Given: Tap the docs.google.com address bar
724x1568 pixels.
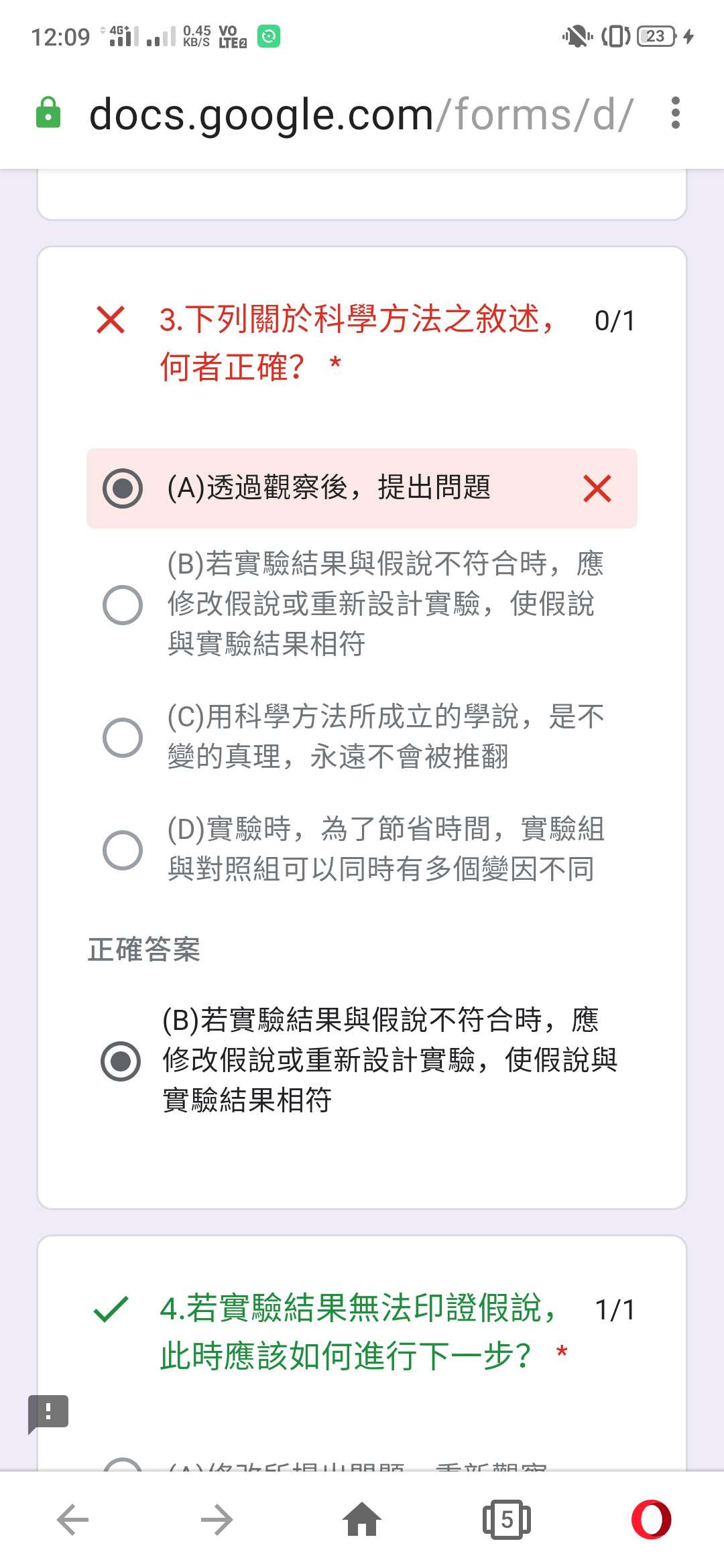Looking at the screenshot, I should tap(361, 114).
